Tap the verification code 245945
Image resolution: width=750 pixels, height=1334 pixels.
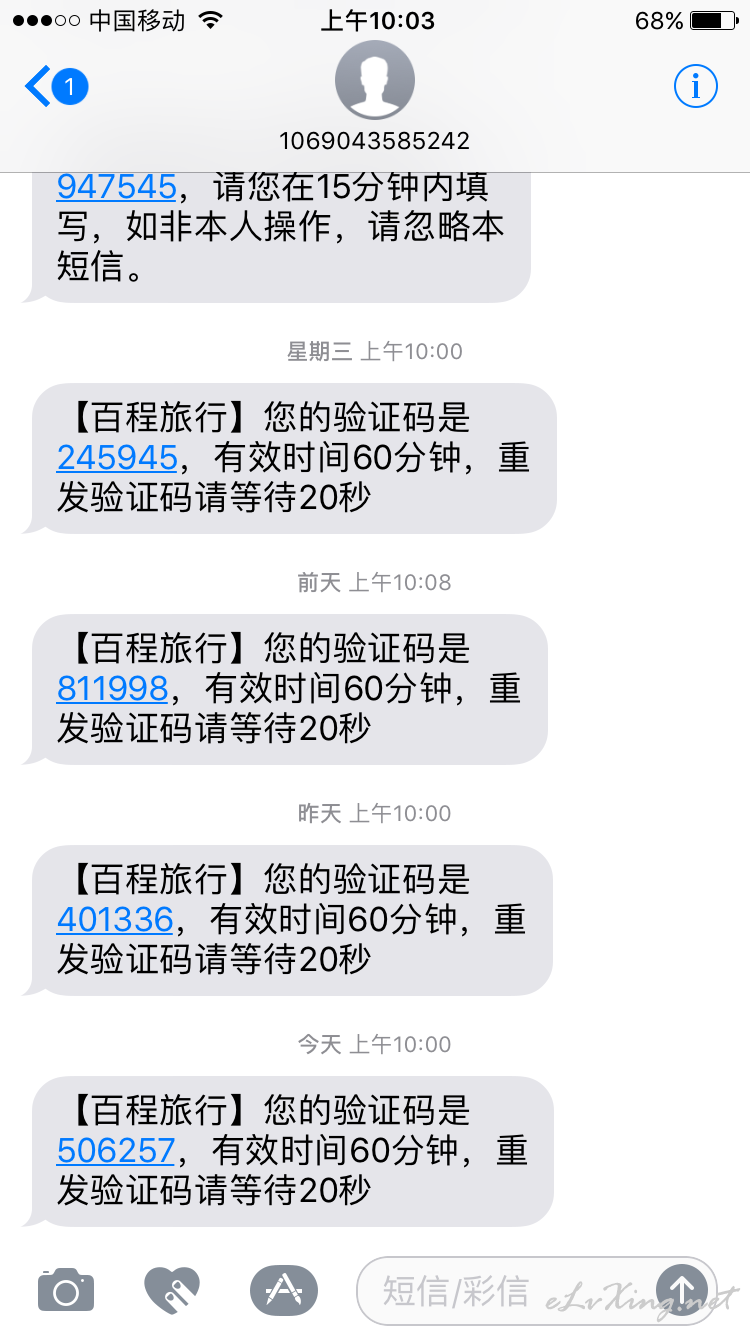pos(117,458)
